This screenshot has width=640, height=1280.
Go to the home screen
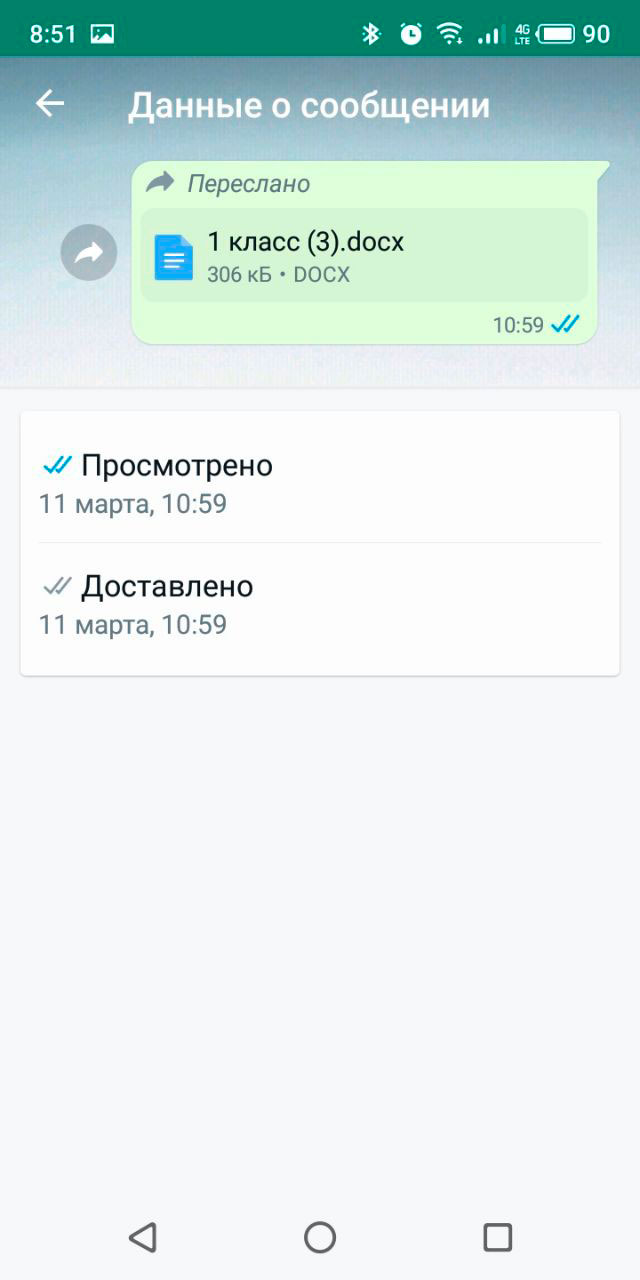(320, 1237)
